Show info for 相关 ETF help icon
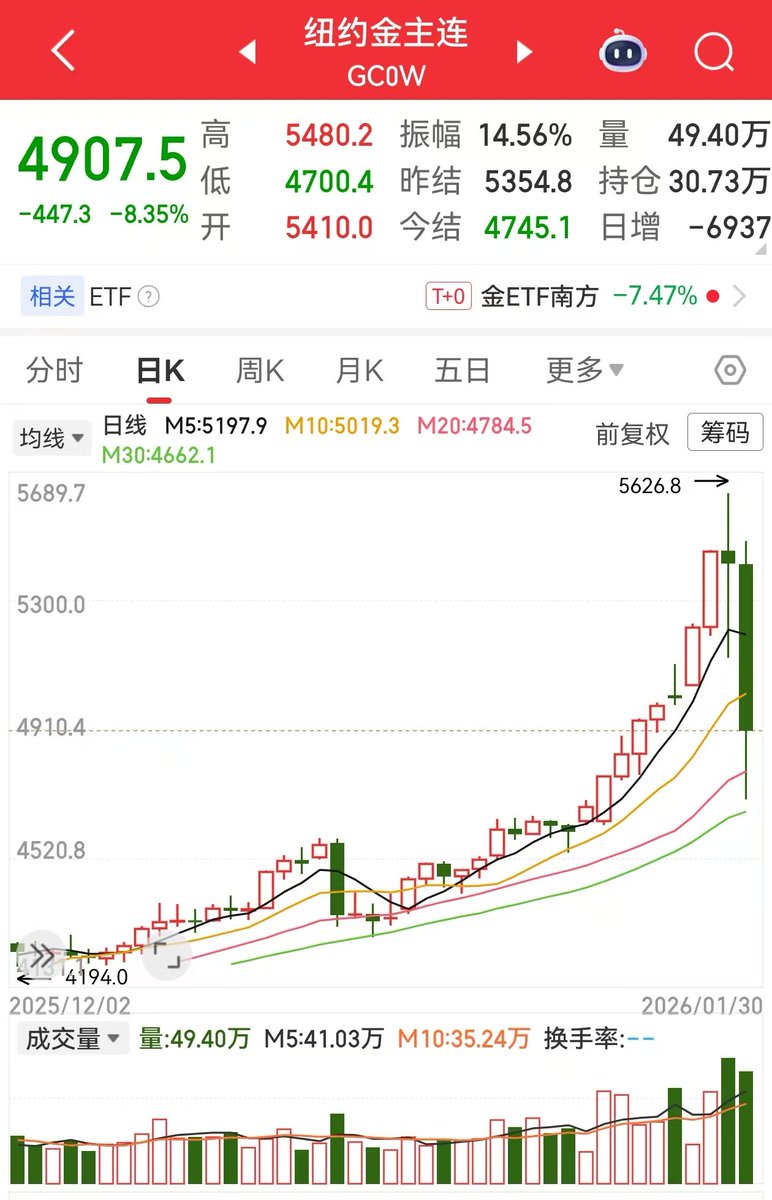772x1200 pixels. click(149, 297)
